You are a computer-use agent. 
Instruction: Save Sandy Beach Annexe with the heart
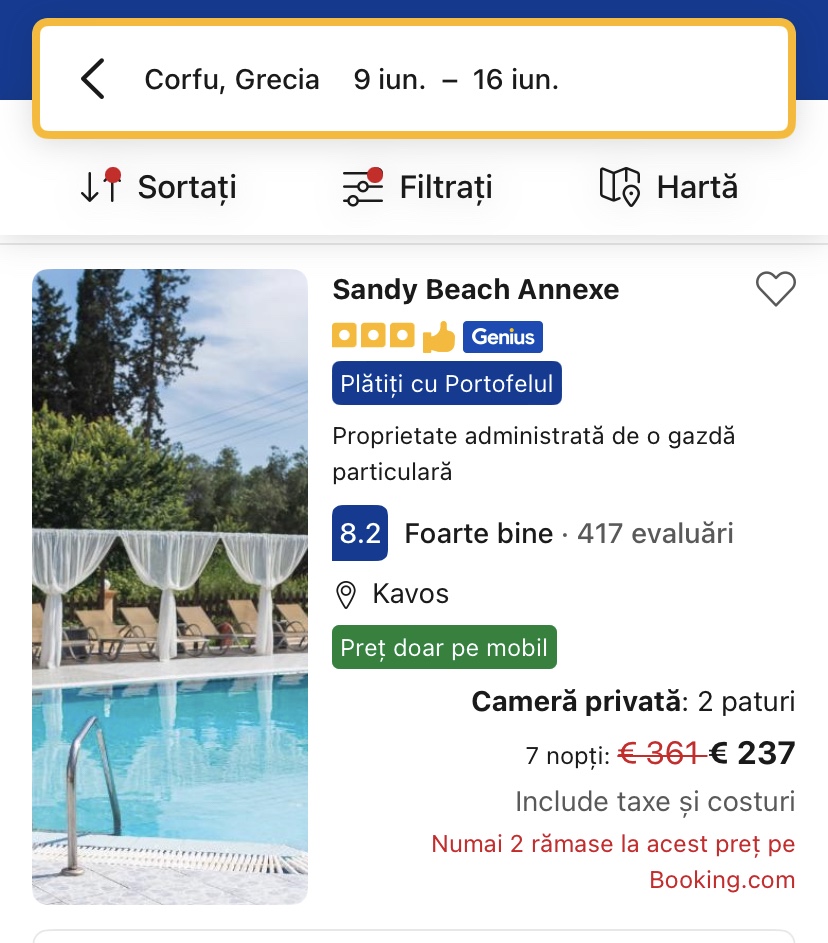(775, 290)
